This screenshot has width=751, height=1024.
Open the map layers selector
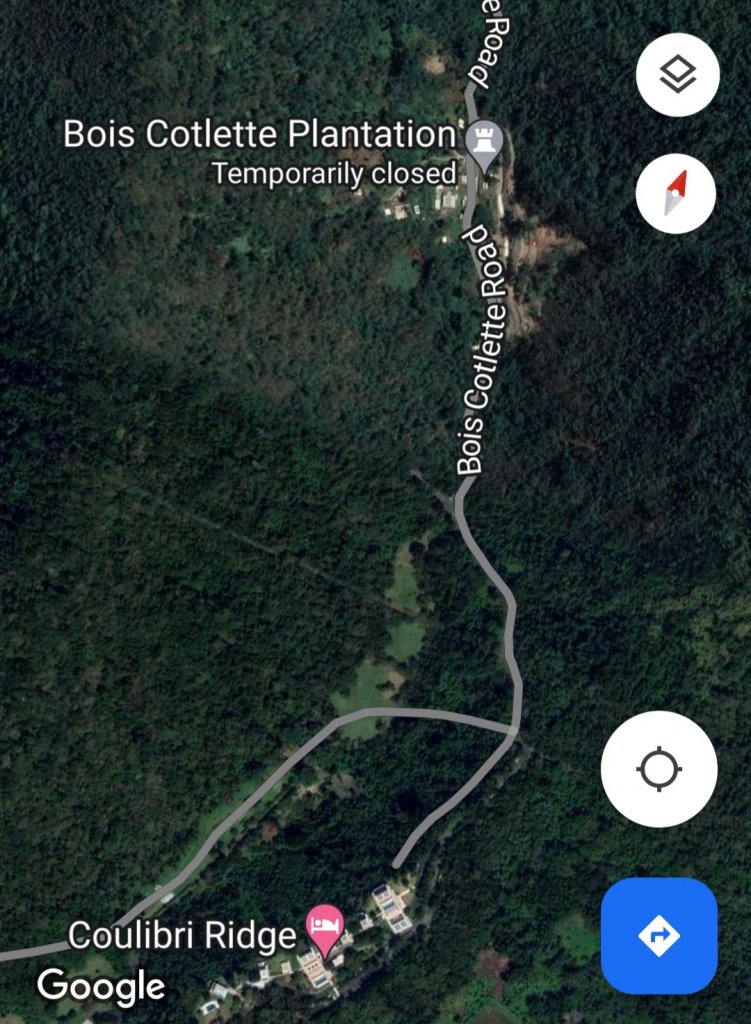[x=677, y=75]
